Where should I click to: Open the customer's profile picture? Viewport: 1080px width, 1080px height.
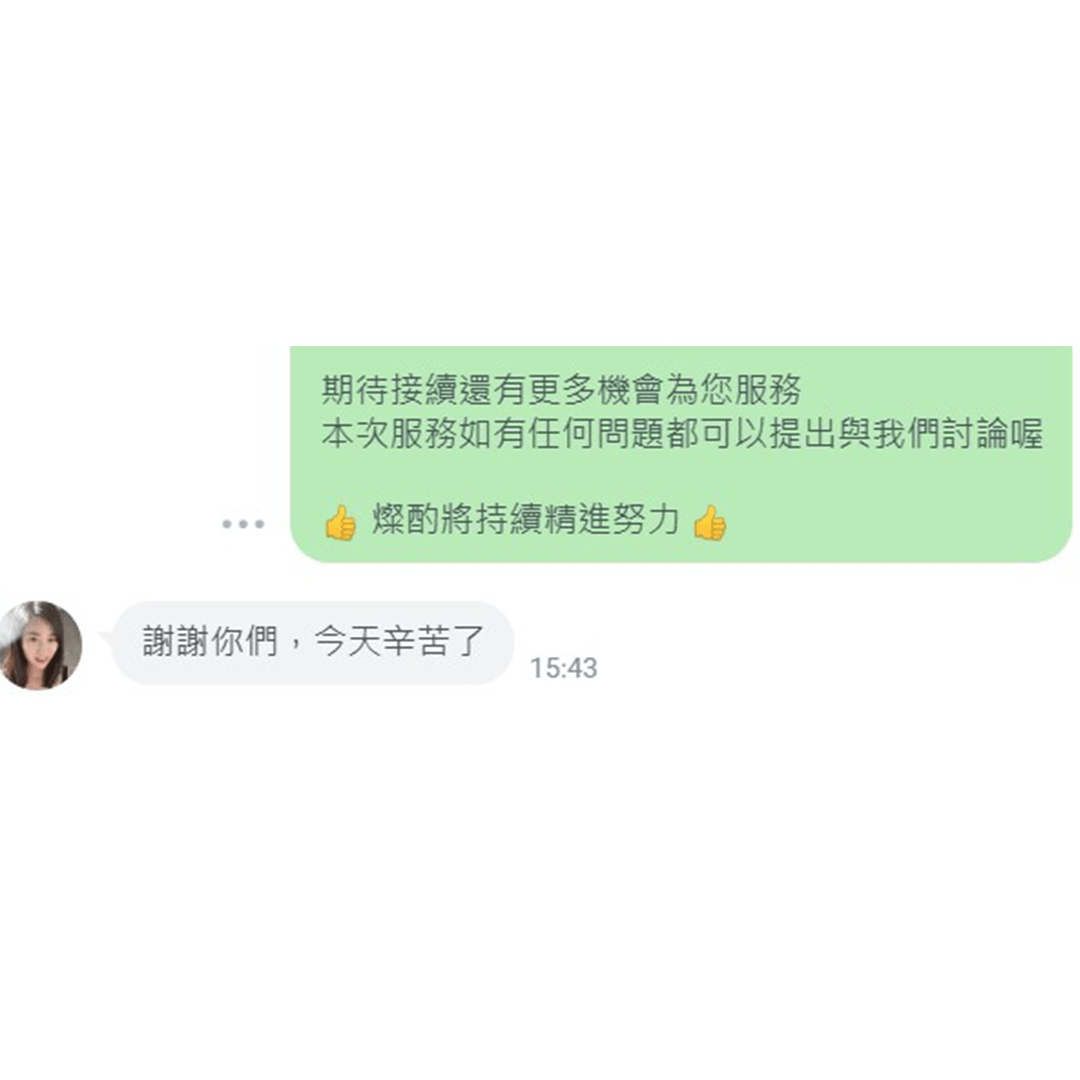click(x=40, y=645)
